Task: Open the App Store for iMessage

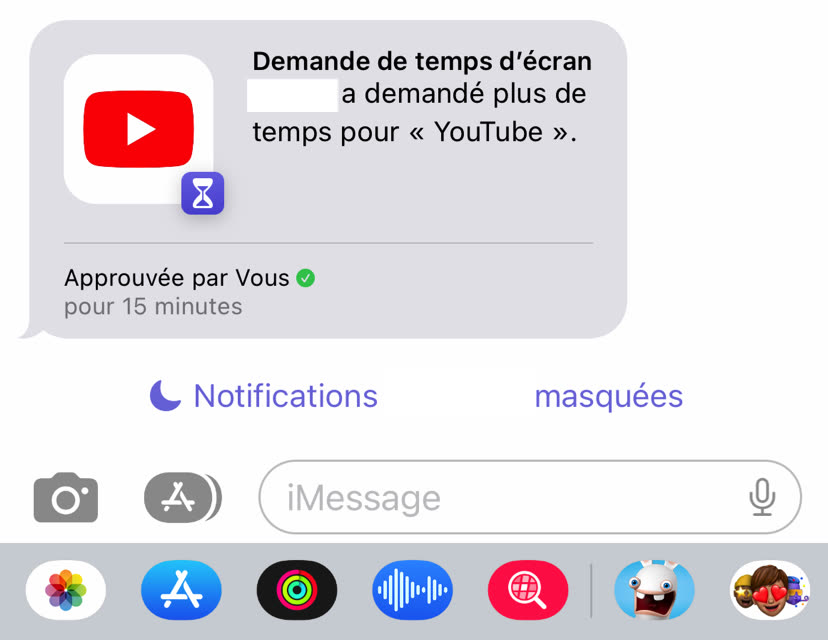Action: pyautogui.click(x=181, y=591)
